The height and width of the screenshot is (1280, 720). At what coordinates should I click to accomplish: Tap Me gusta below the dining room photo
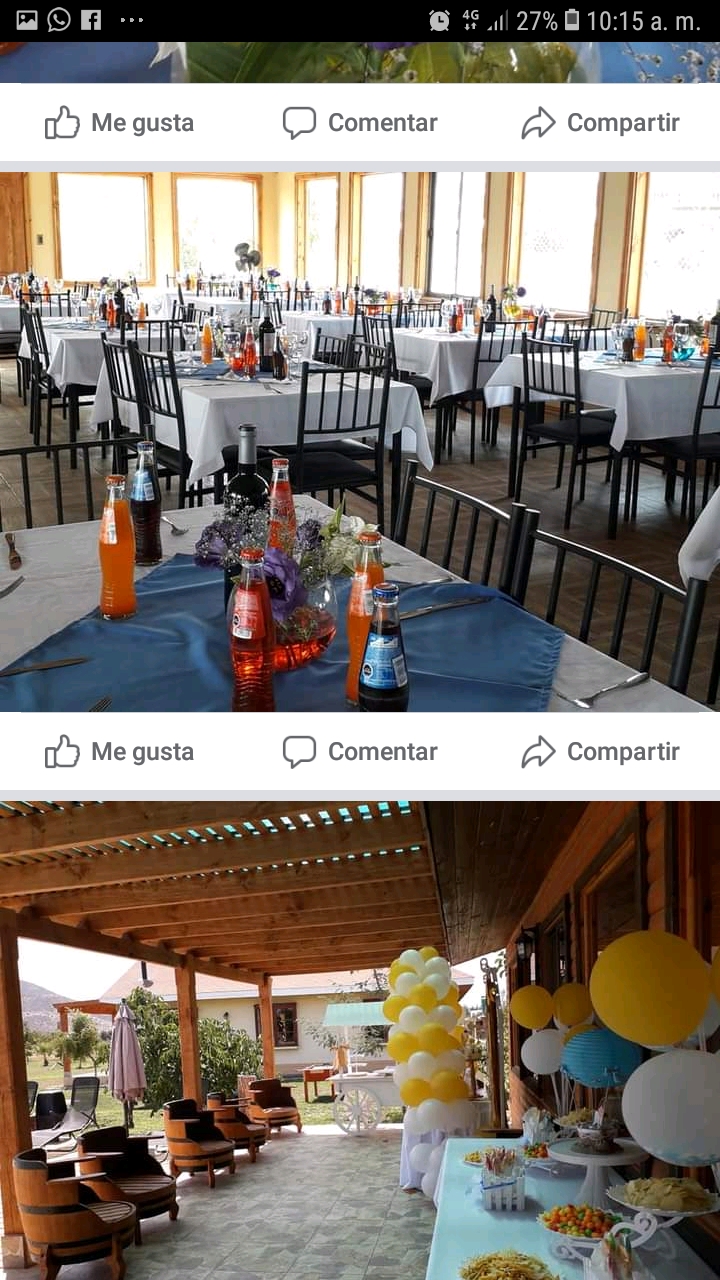(x=119, y=752)
